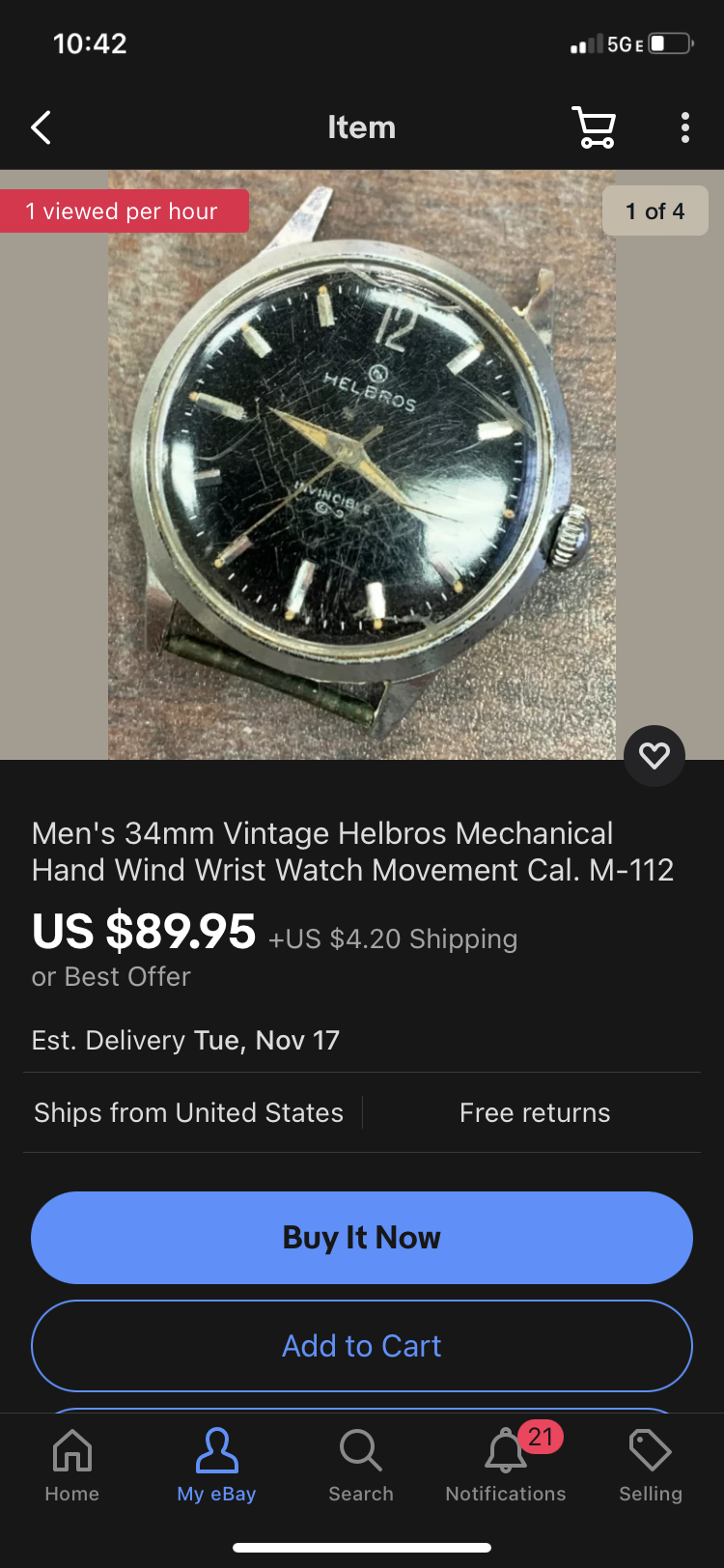This screenshot has width=724, height=1568.
Task: Add the watch to cart
Action: coord(362,1345)
